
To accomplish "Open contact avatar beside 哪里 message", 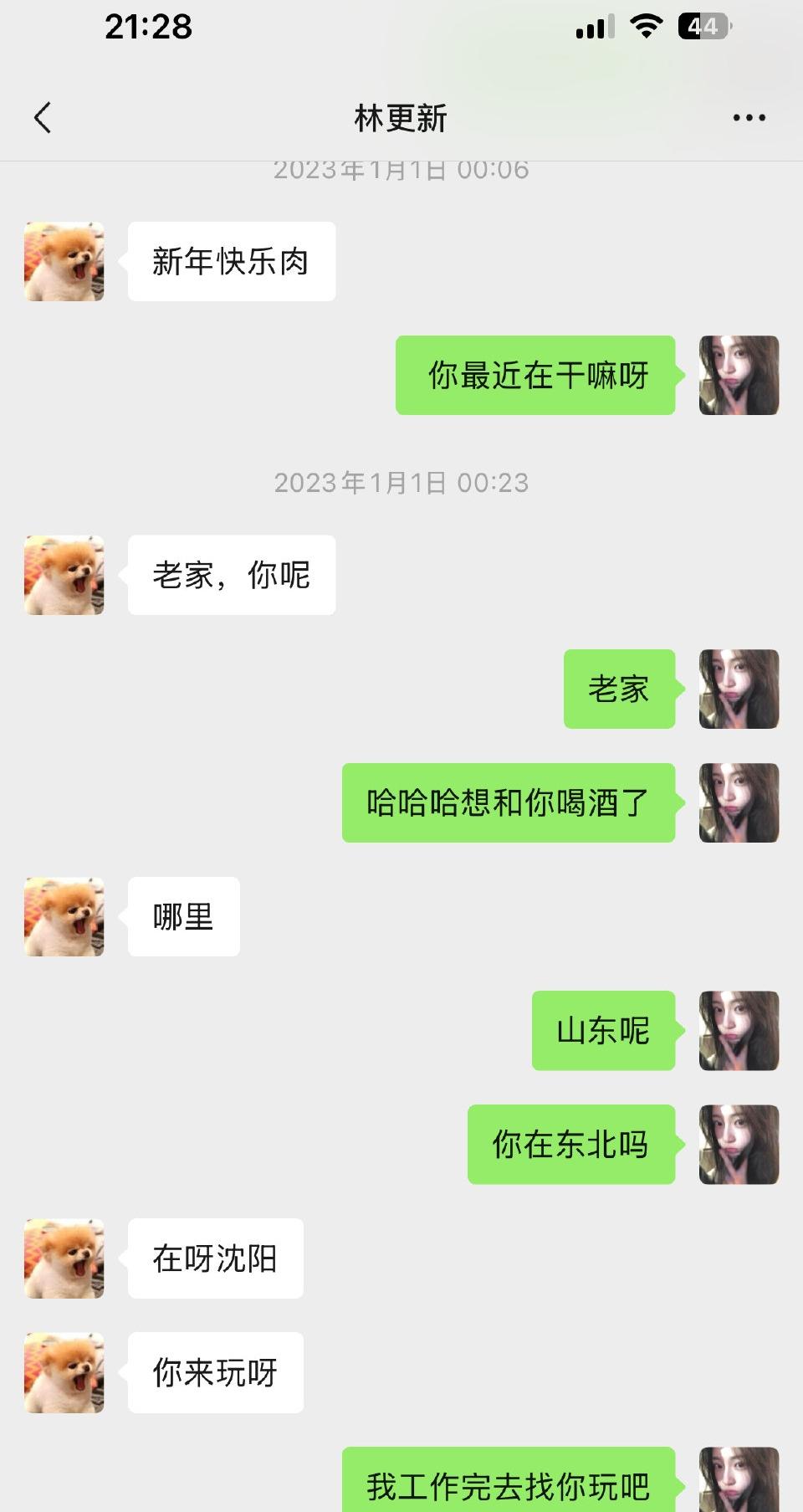I will coord(64,916).
